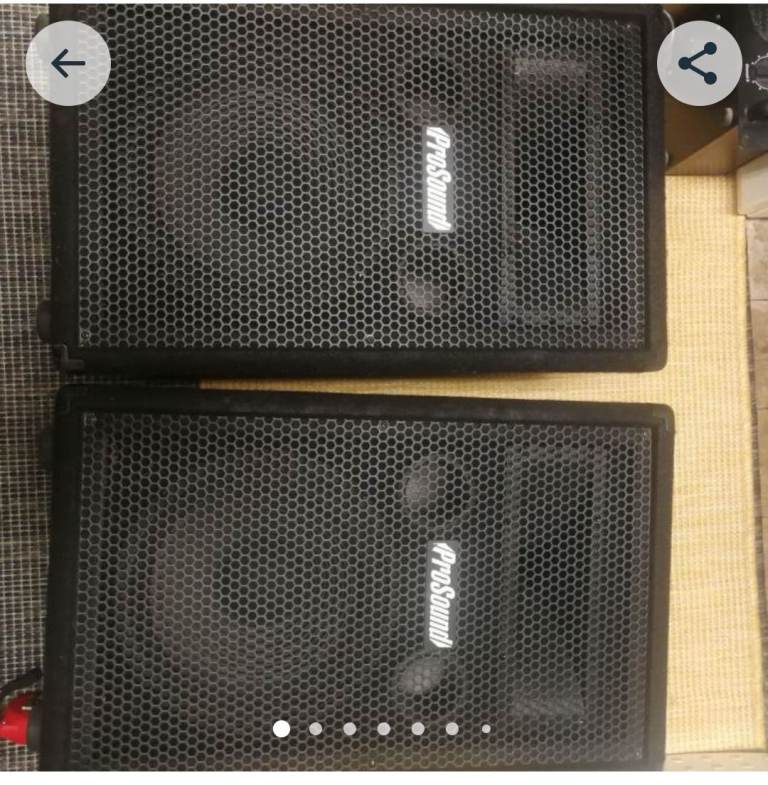The width and height of the screenshot is (768, 785).
Task: Go back using the arrow button
Action: pyautogui.click(x=68, y=64)
